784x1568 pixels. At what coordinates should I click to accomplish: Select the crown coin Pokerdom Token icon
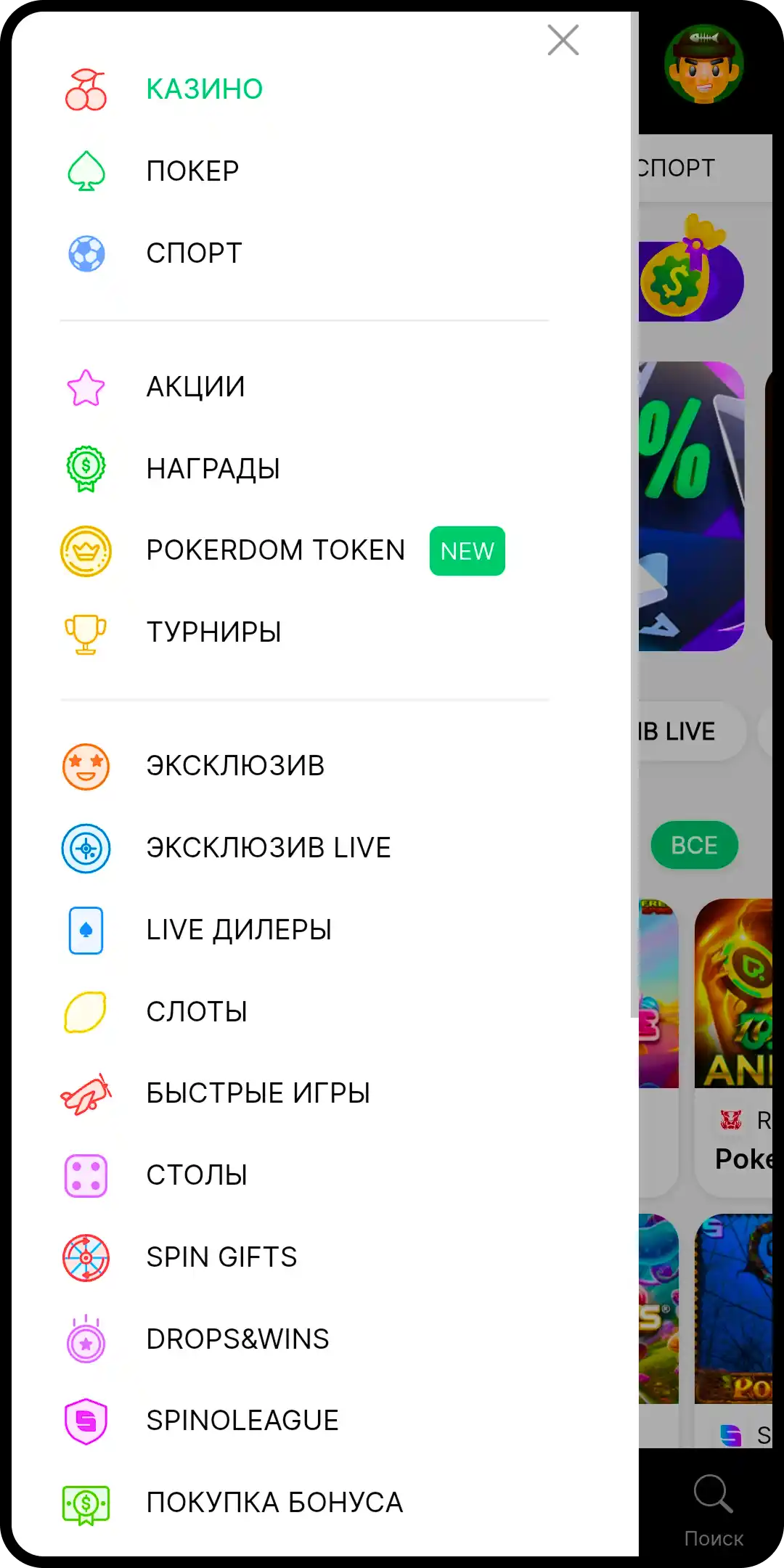click(x=86, y=550)
